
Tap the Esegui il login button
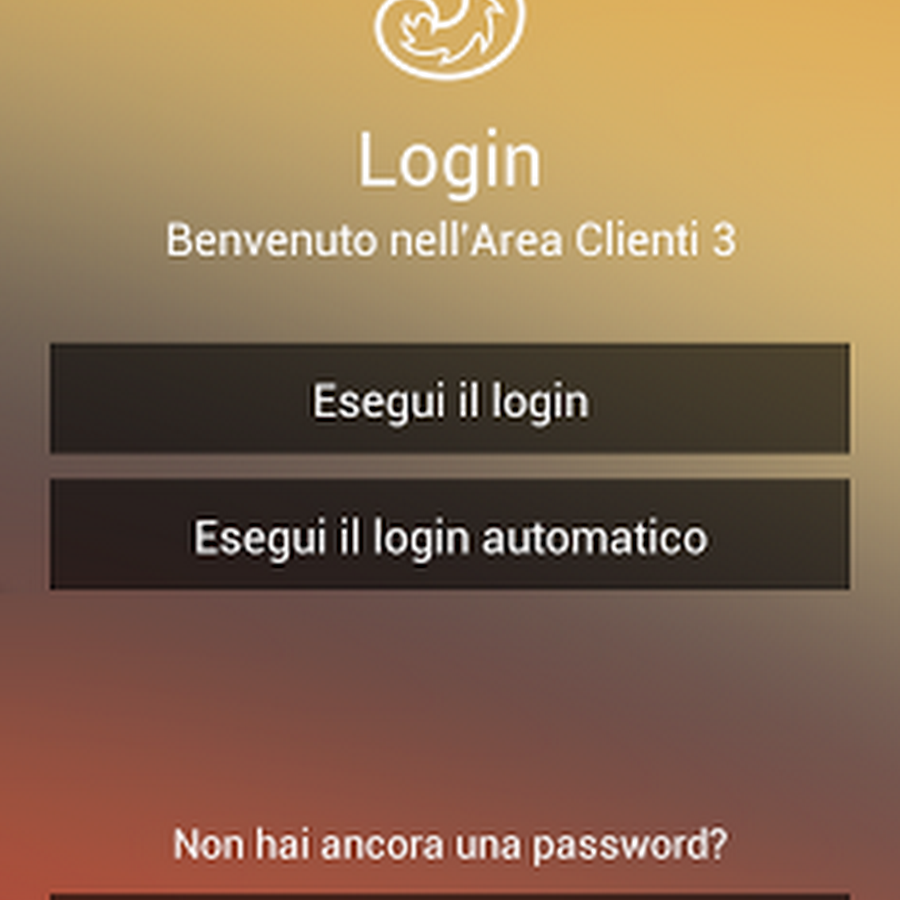pyautogui.click(x=450, y=400)
